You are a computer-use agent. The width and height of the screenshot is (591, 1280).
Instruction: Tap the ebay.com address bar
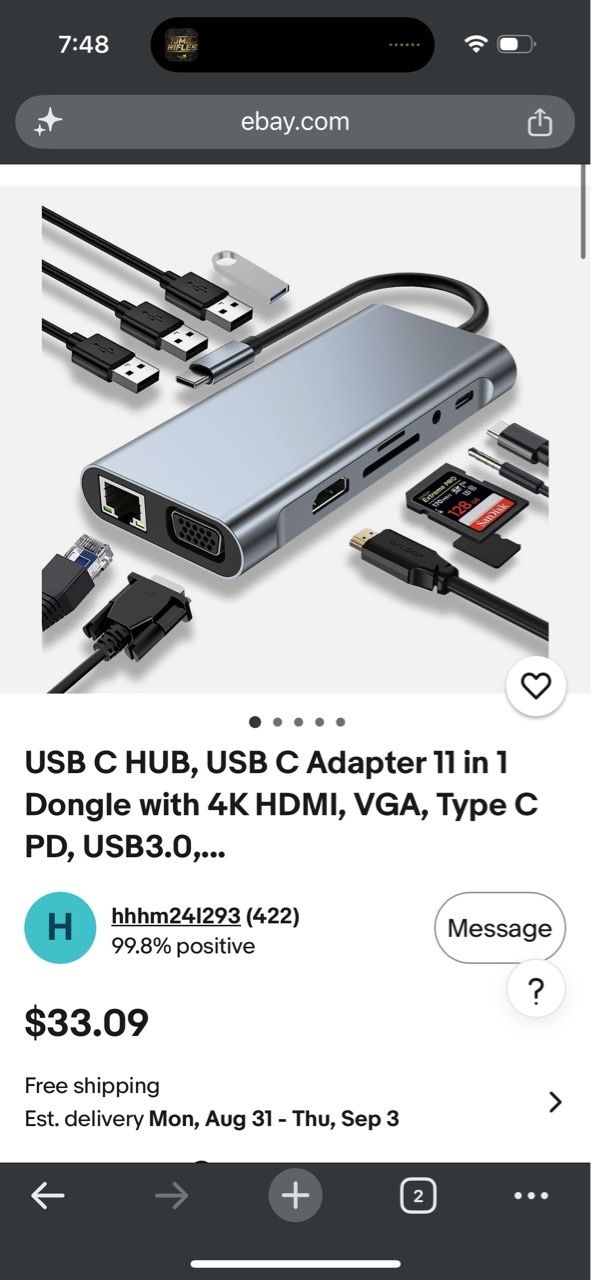295,122
